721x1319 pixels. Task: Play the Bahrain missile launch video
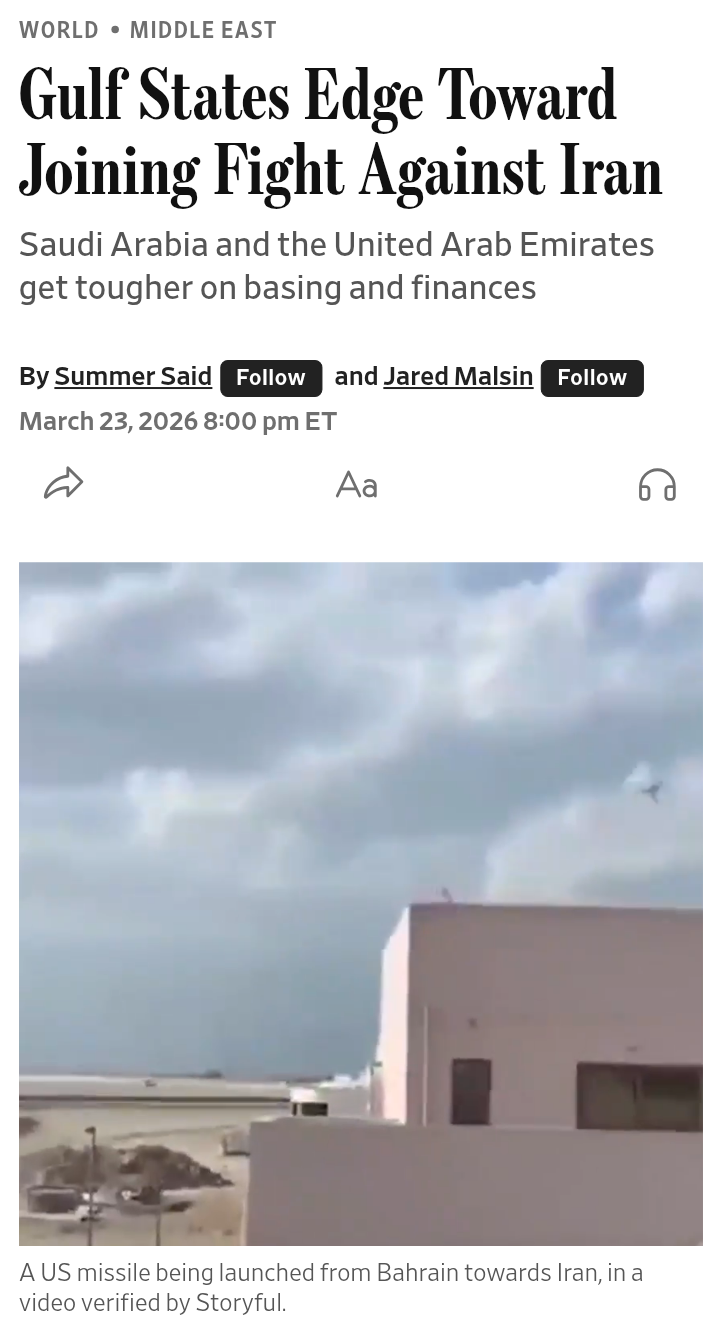[360, 903]
